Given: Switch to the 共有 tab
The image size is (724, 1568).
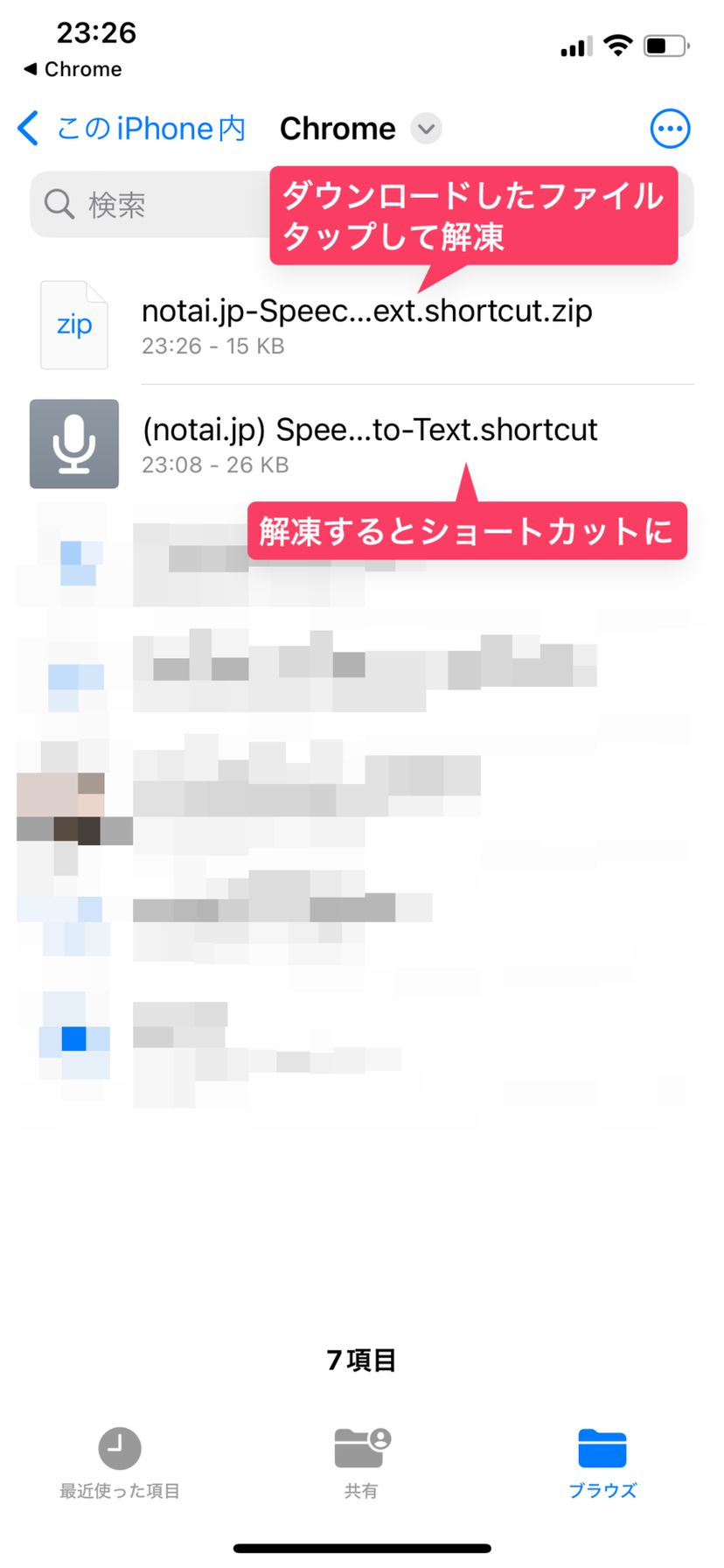Looking at the screenshot, I should pyautogui.click(x=361, y=1463).
